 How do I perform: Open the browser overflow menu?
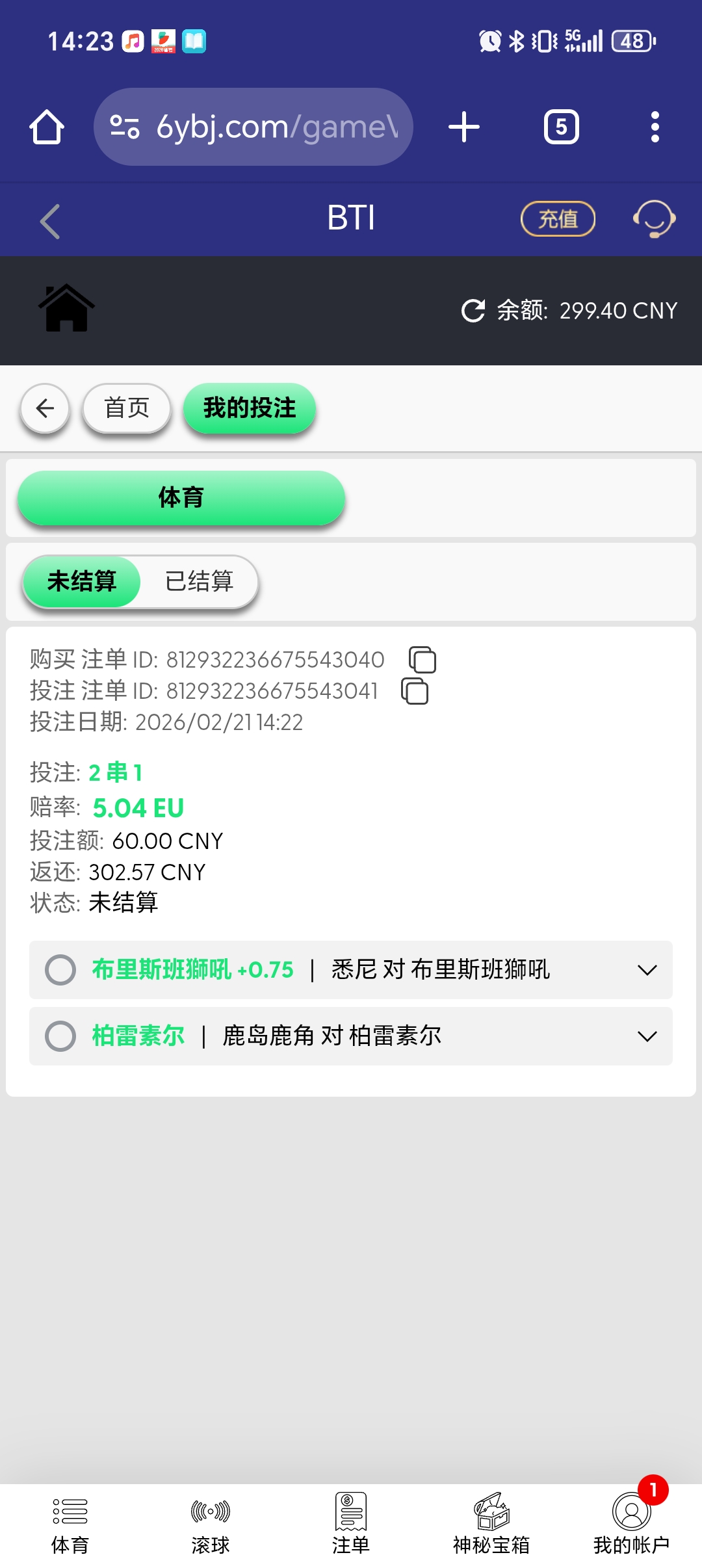tap(655, 127)
